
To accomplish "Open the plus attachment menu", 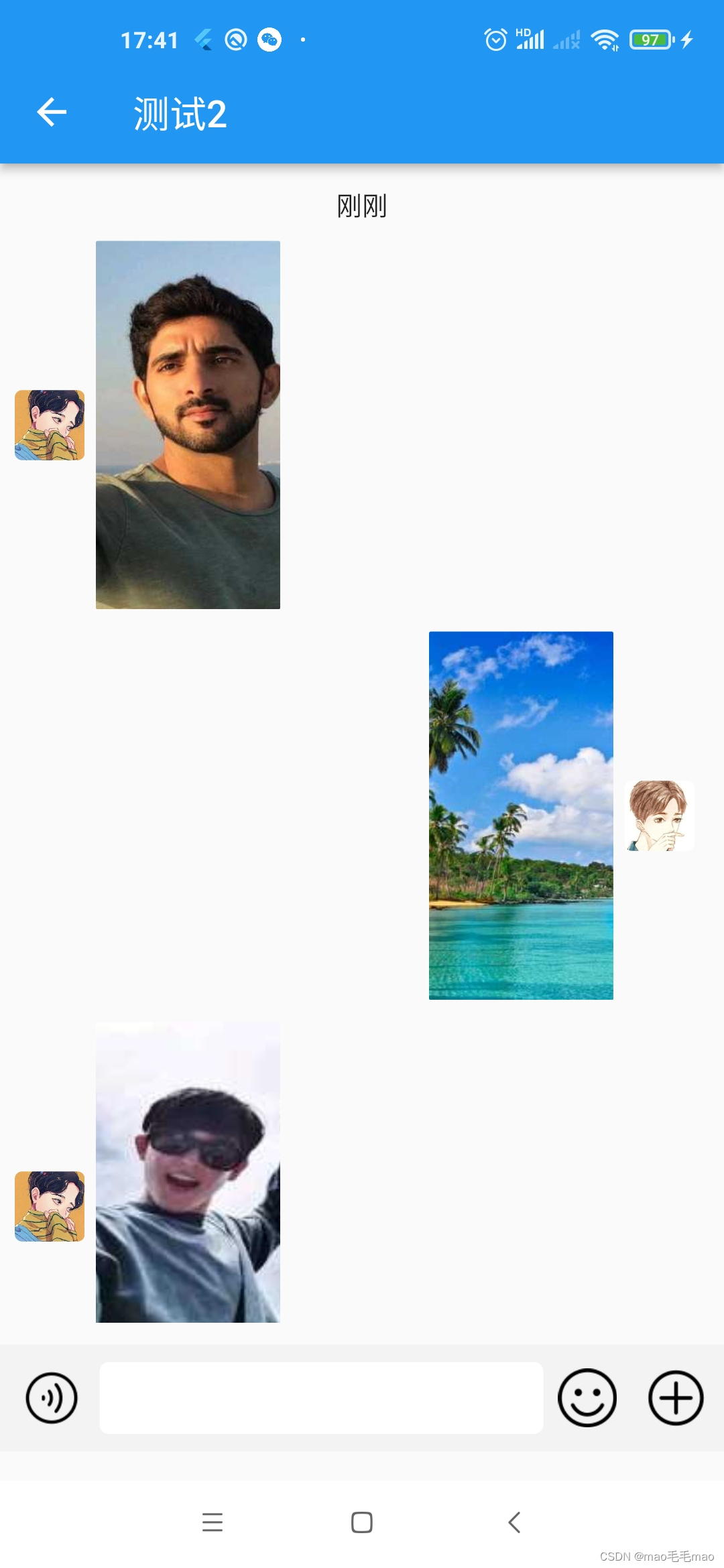I will [675, 1398].
